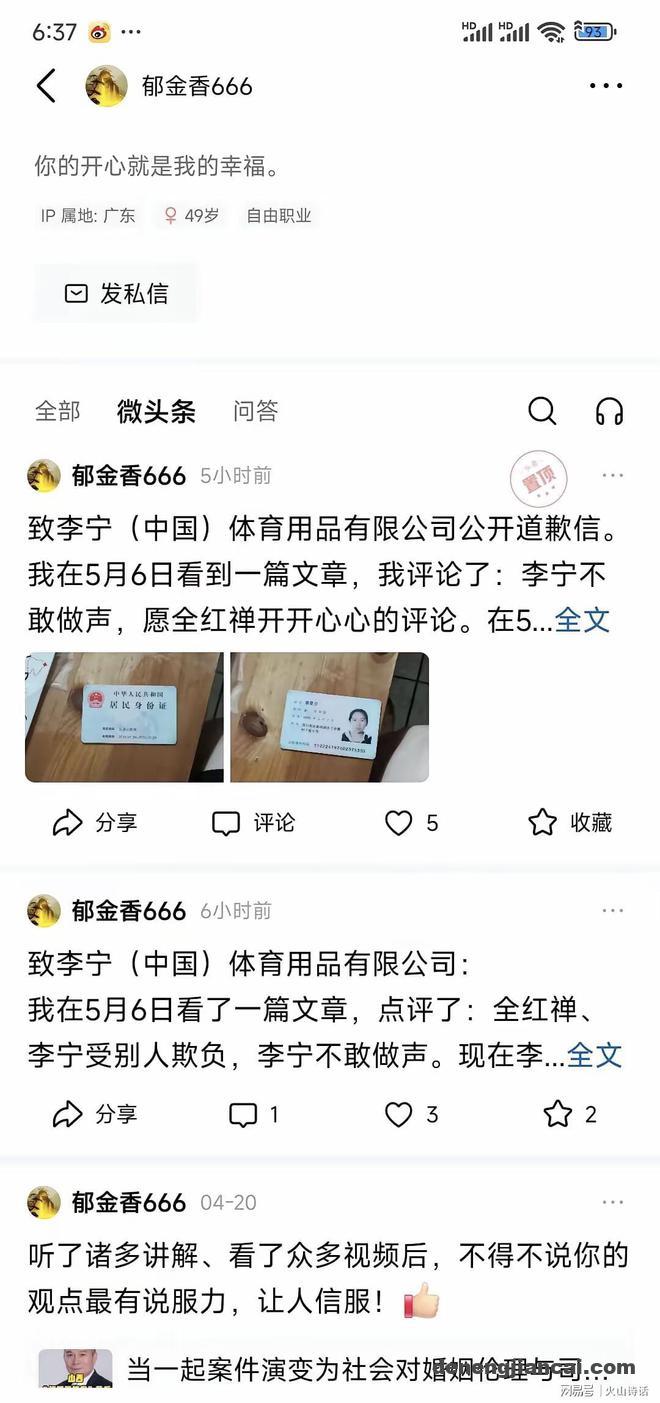Share the 5小时前 post
Viewport: 660px width, 1403px height.
[94, 823]
